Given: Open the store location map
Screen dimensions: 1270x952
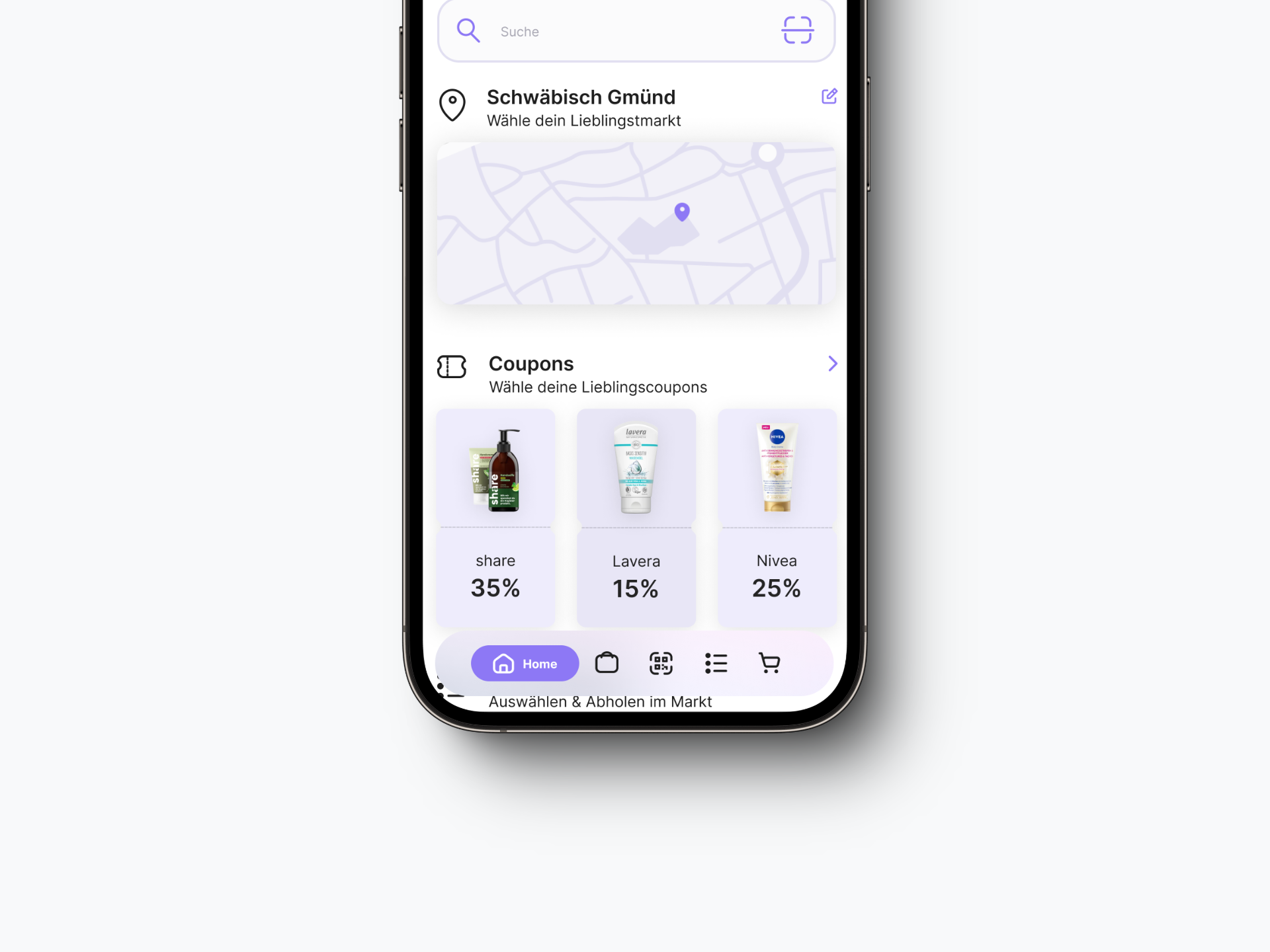Looking at the screenshot, I should [x=636, y=223].
